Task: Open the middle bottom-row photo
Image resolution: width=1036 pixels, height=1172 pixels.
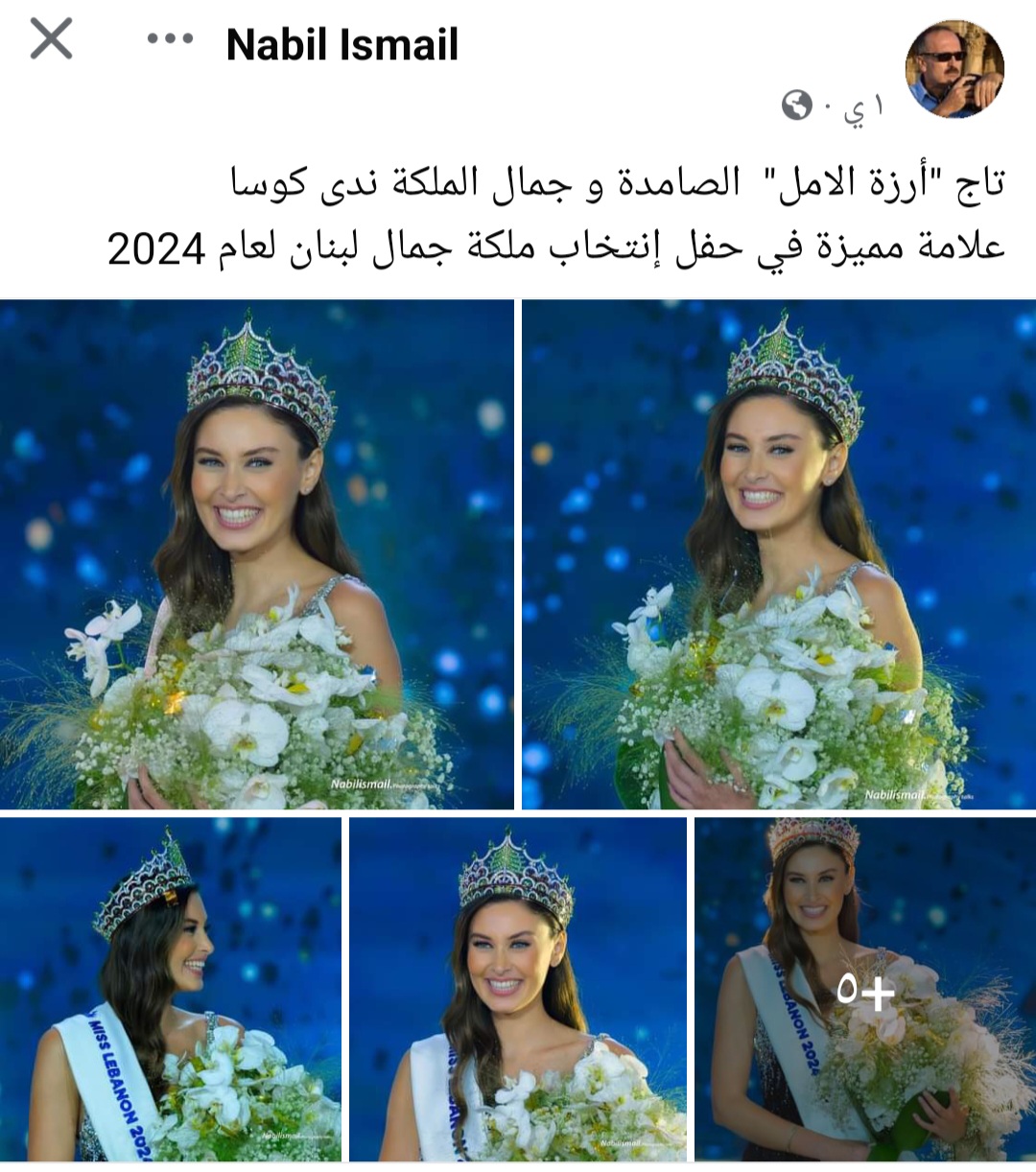Action: (x=517, y=989)
